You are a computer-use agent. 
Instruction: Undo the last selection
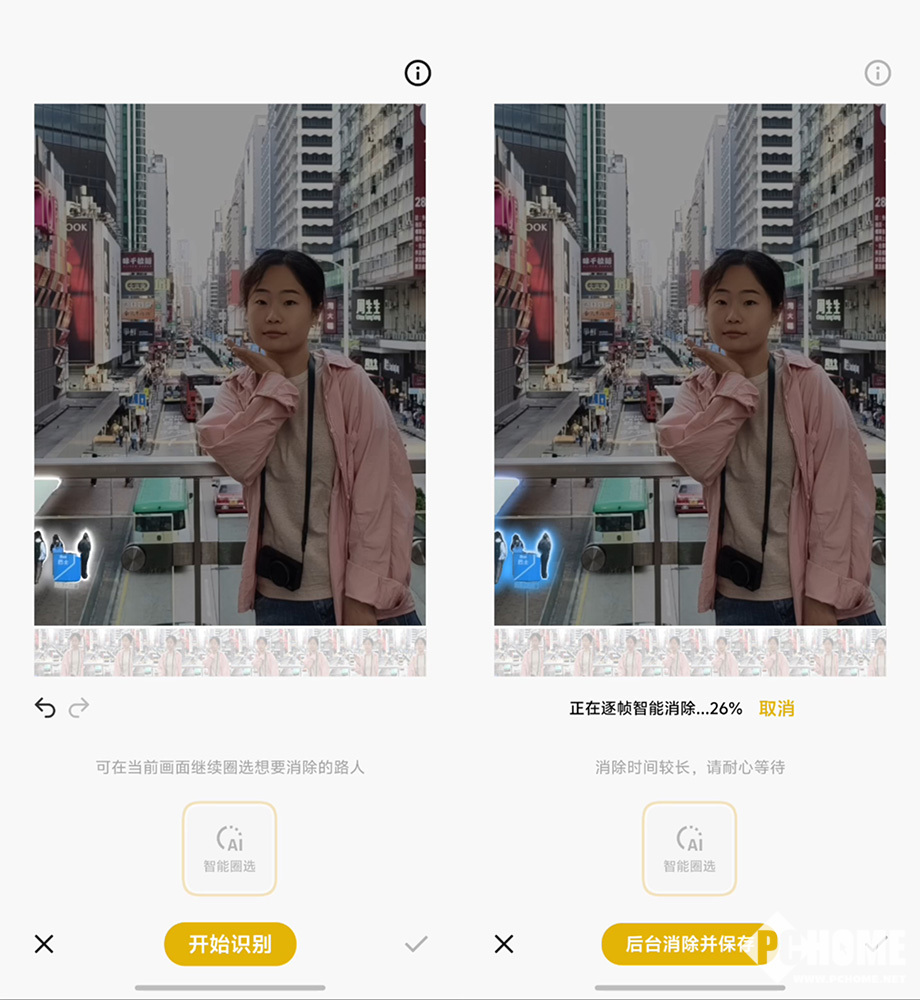point(45,708)
